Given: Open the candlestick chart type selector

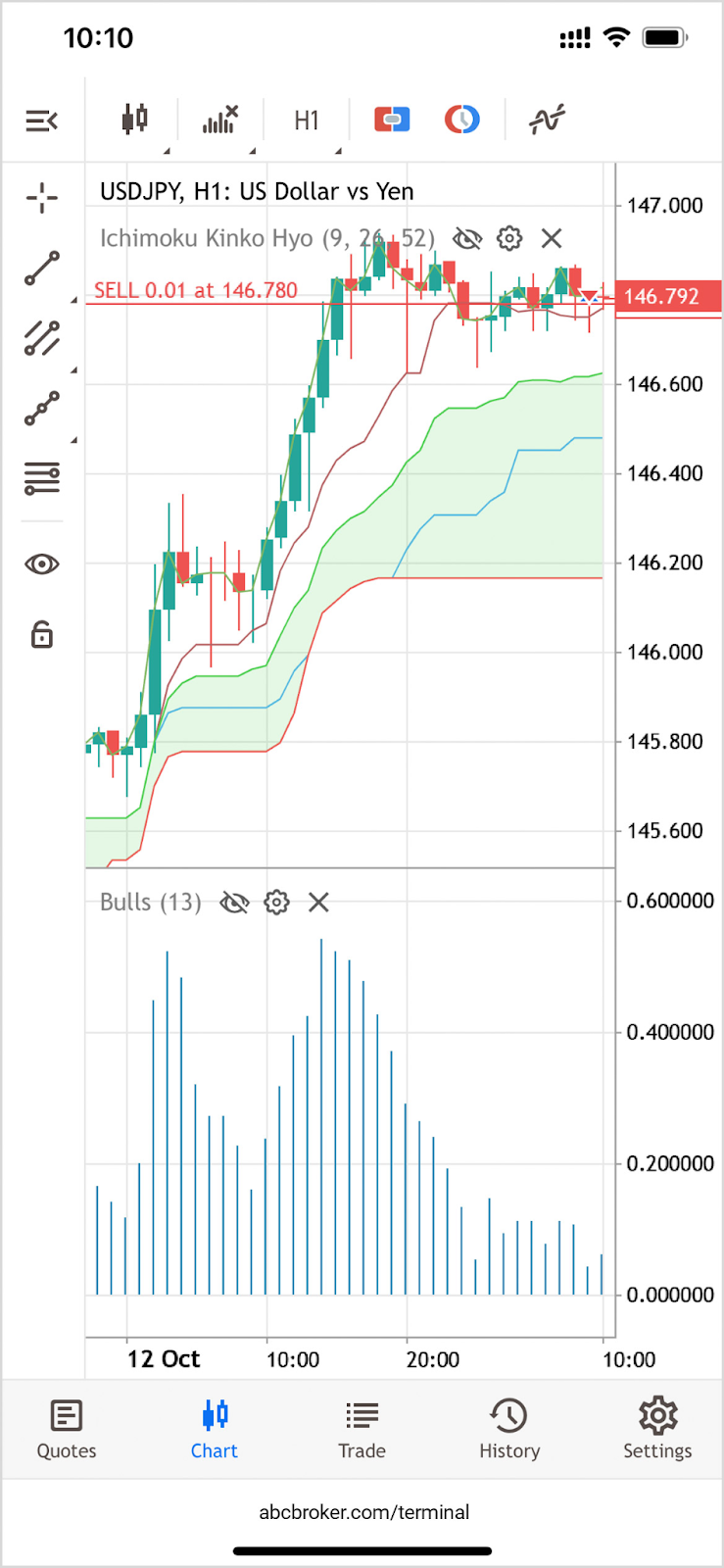Looking at the screenshot, I should click(134, 120).
